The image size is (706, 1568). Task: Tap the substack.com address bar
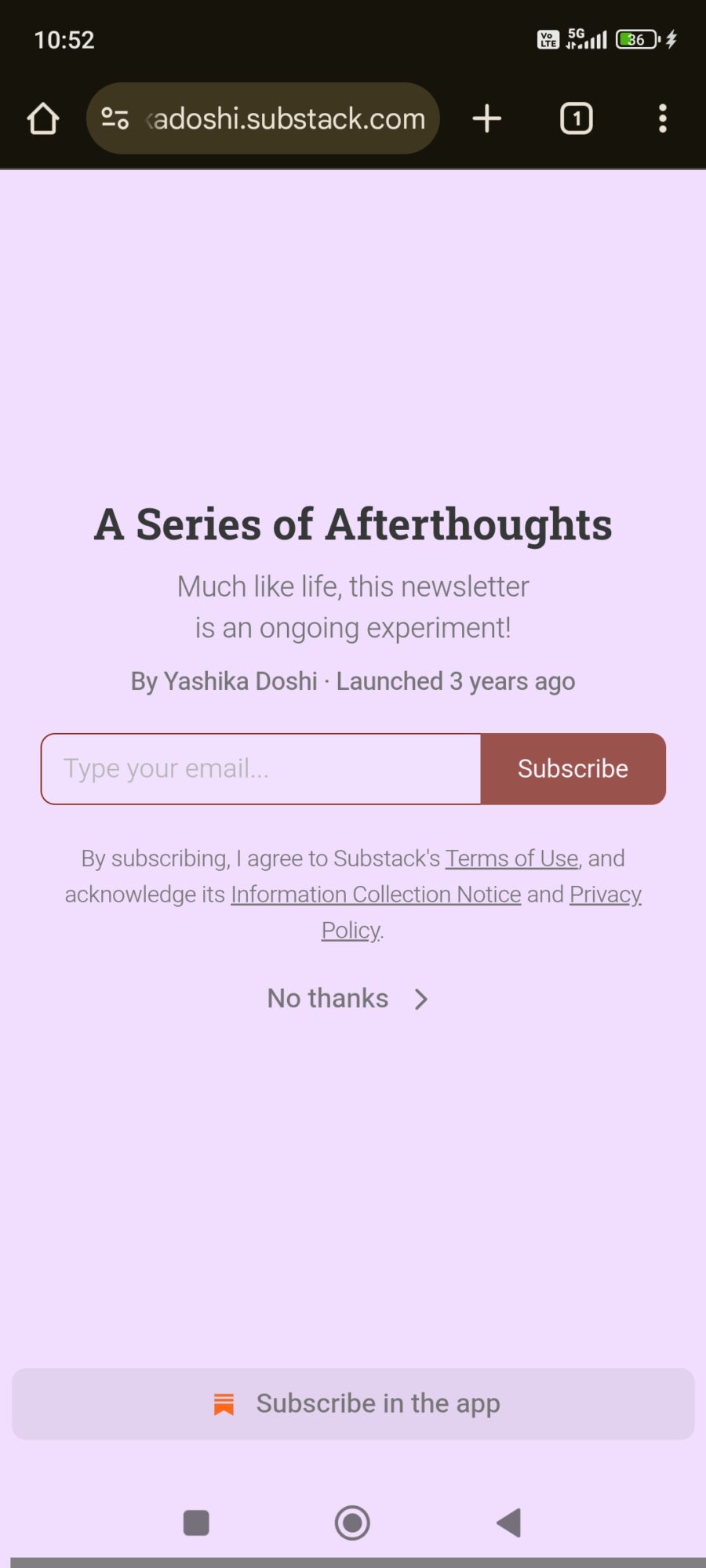(286, 119)
